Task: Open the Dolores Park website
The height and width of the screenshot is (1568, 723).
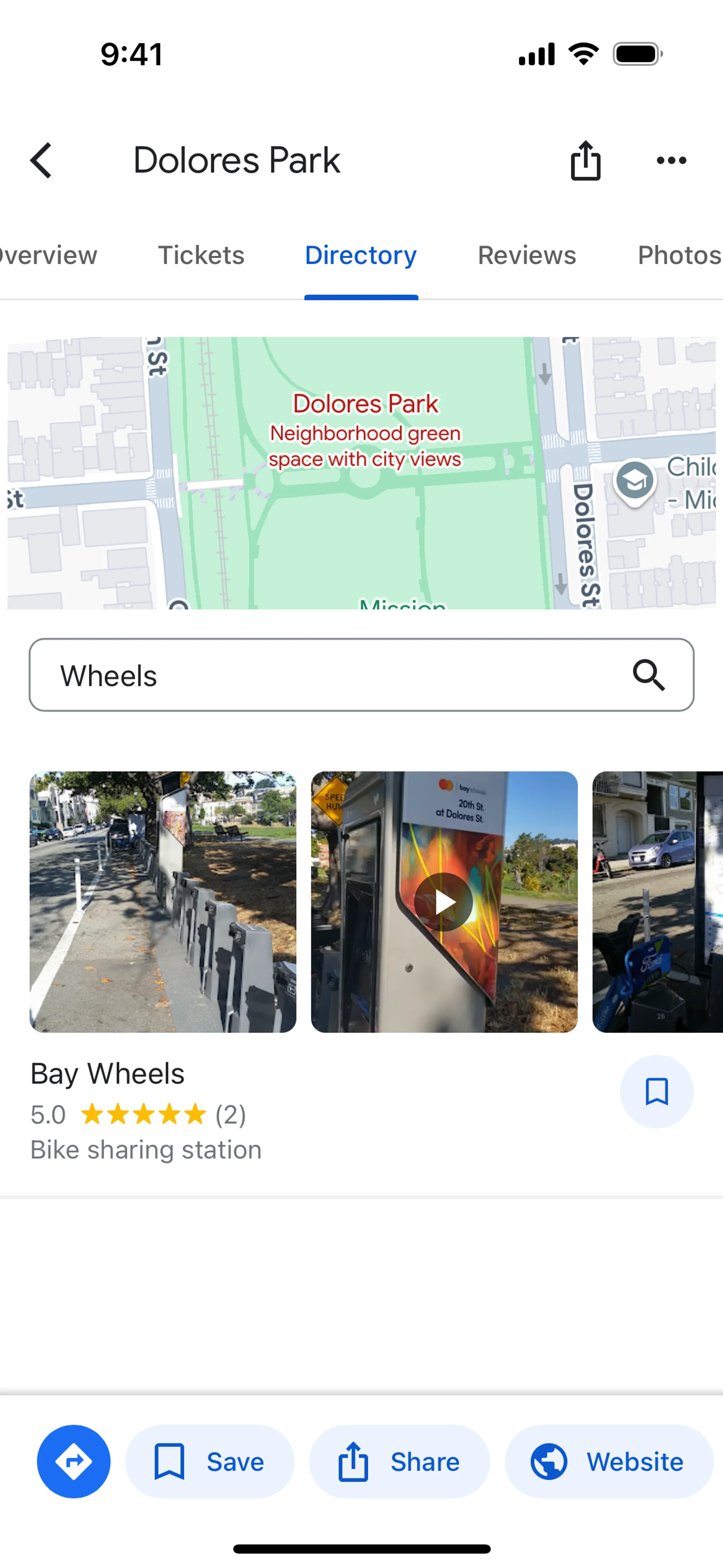Action: click(x=608, y=1461)
